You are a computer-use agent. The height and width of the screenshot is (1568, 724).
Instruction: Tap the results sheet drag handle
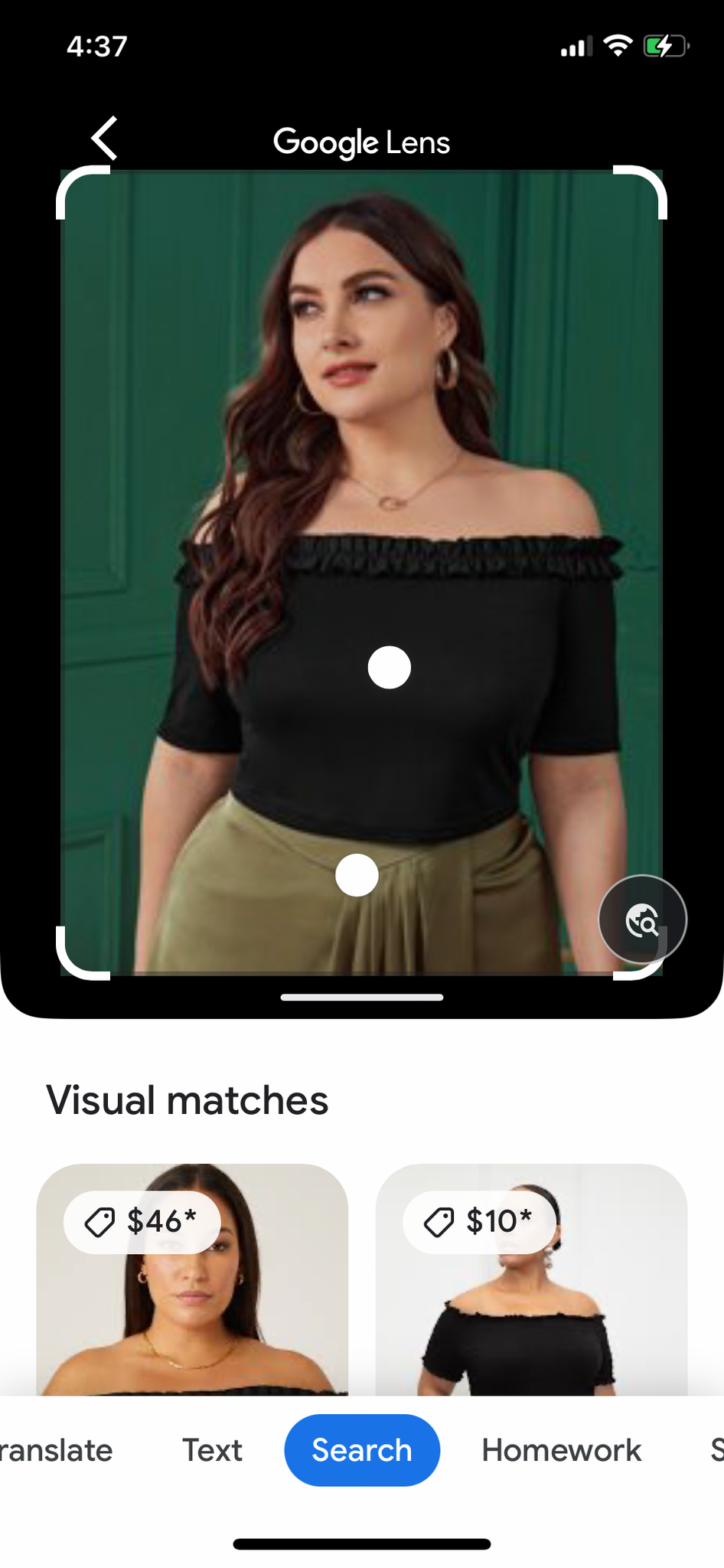point(362,997)
